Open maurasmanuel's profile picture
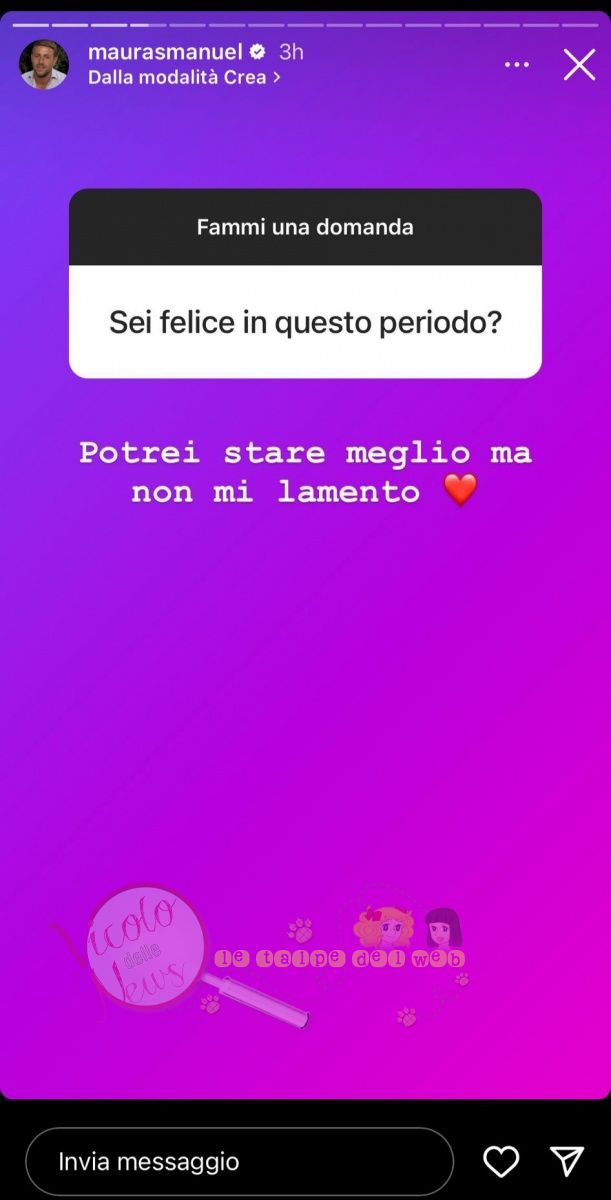611x1200 pixels. (x=45, y=64)
